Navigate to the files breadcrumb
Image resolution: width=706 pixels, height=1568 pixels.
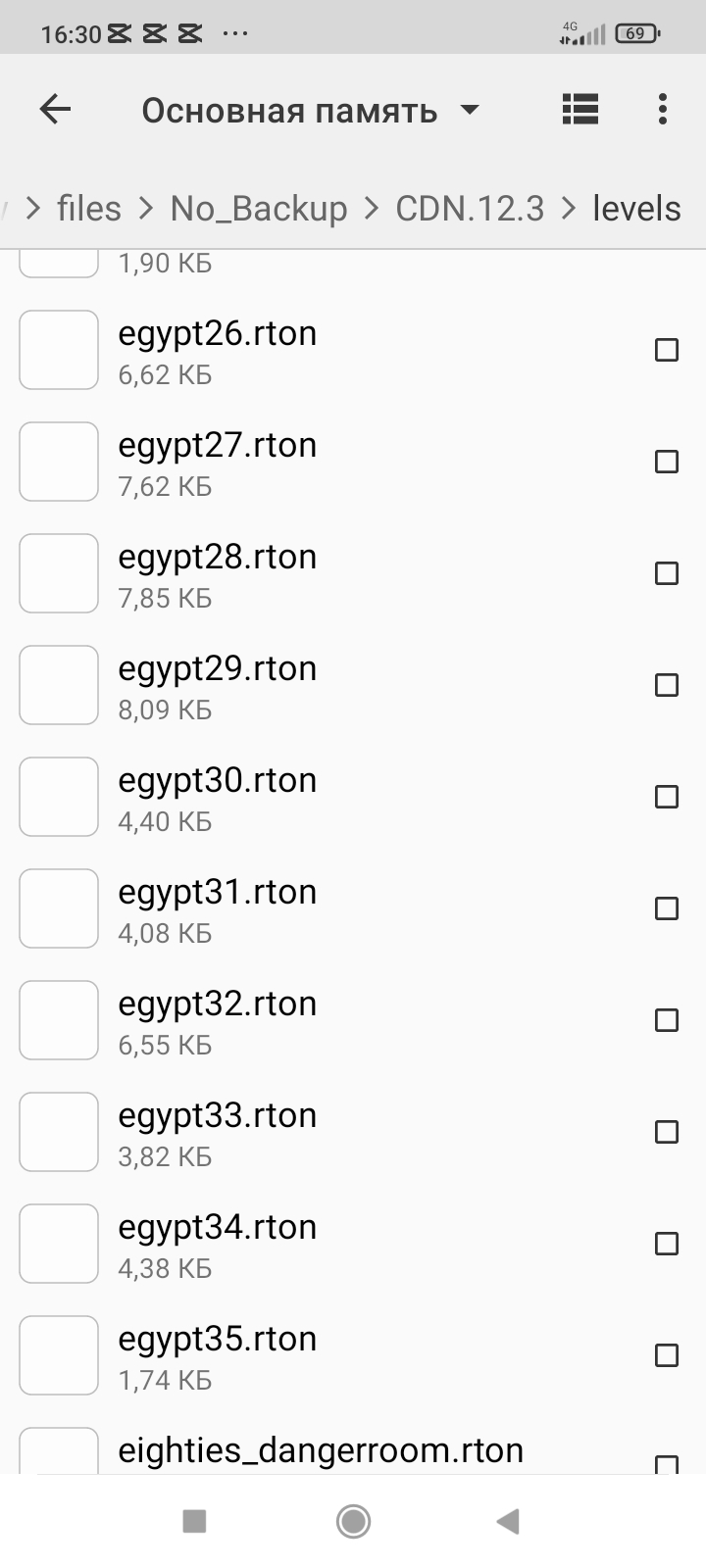pos(89,209)
